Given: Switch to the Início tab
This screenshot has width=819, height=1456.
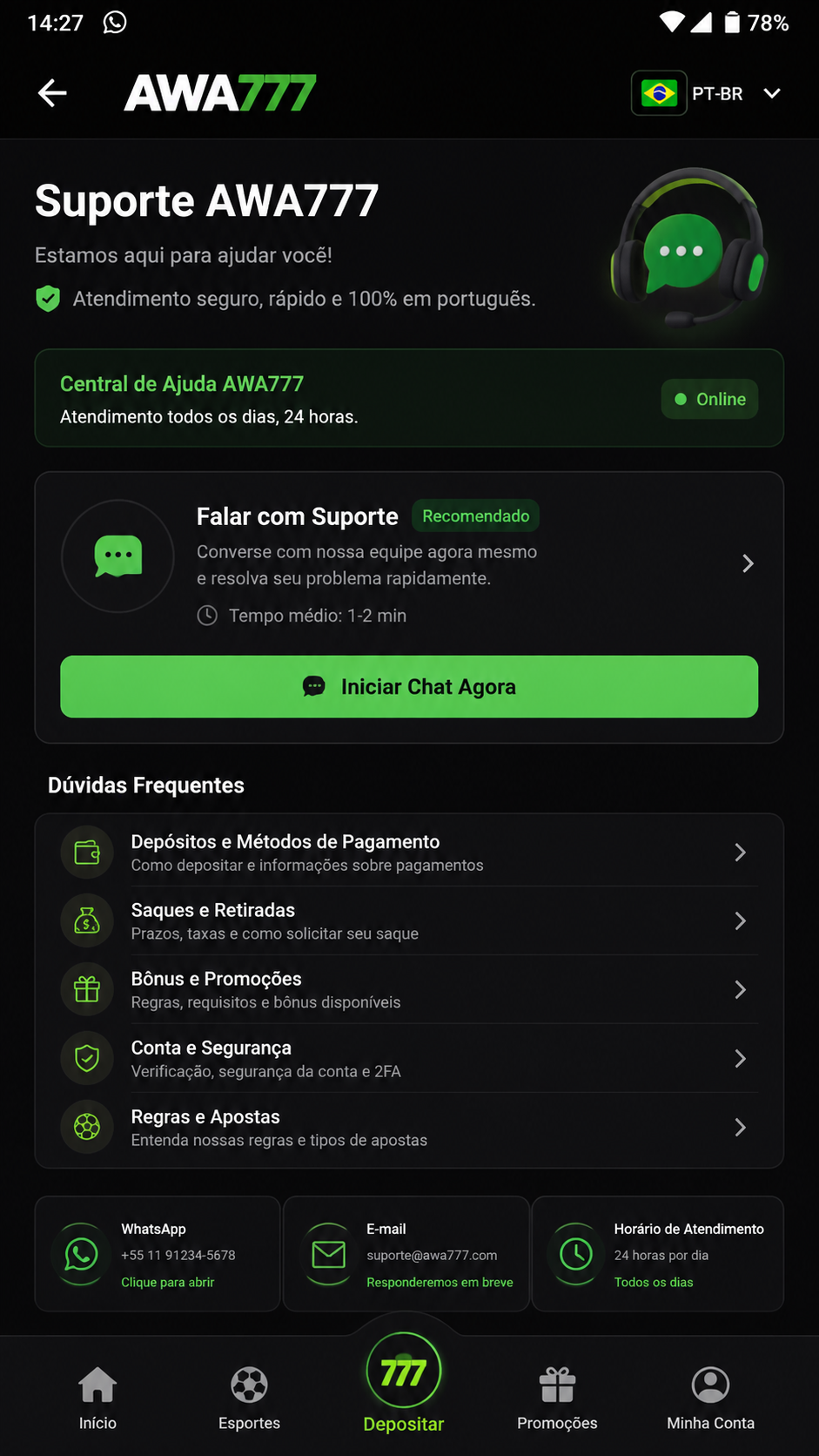Looking at the screenshot, I should (97, 1399).
